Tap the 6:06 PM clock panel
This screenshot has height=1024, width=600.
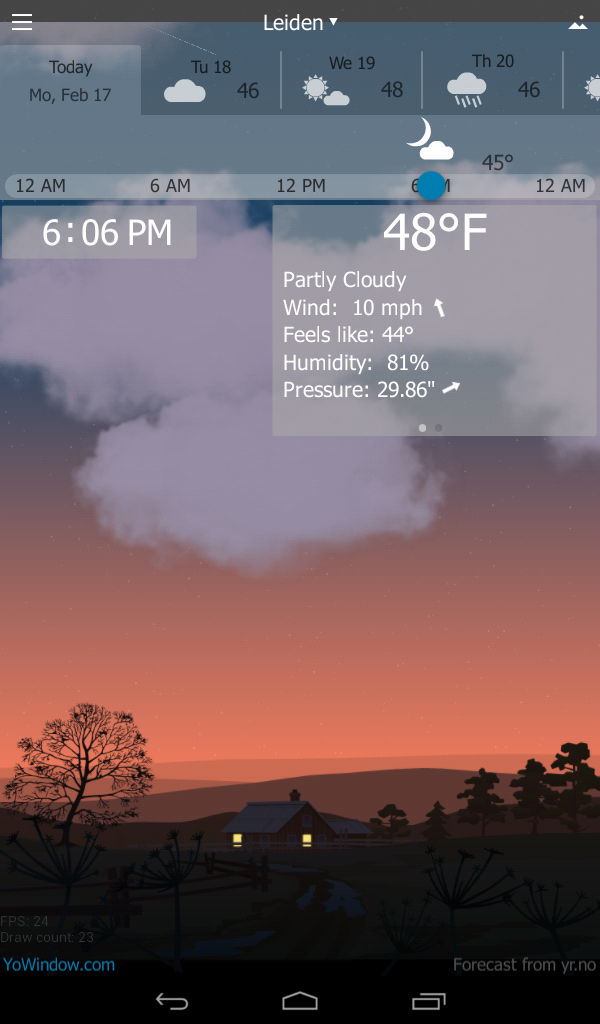99,232
